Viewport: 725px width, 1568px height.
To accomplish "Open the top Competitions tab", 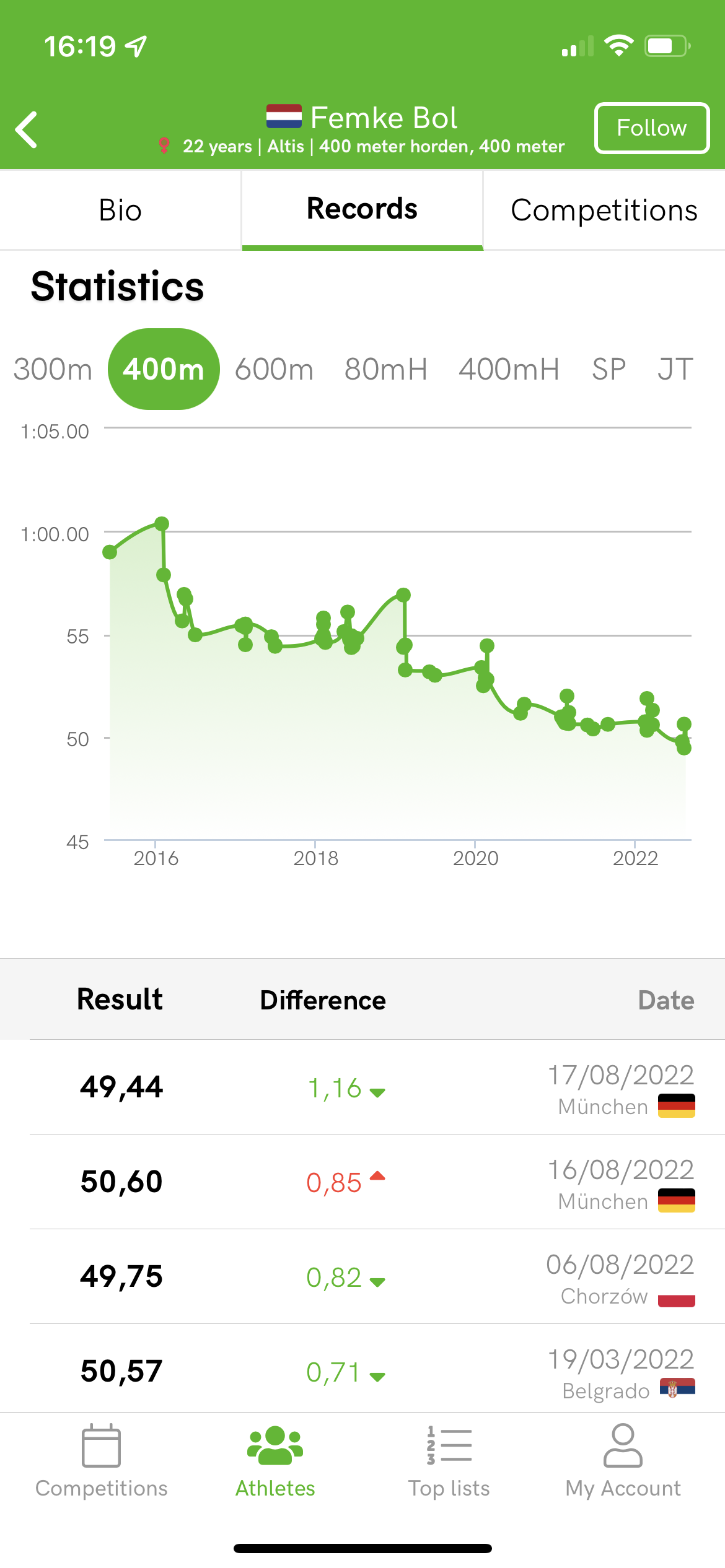I will 604,211.
